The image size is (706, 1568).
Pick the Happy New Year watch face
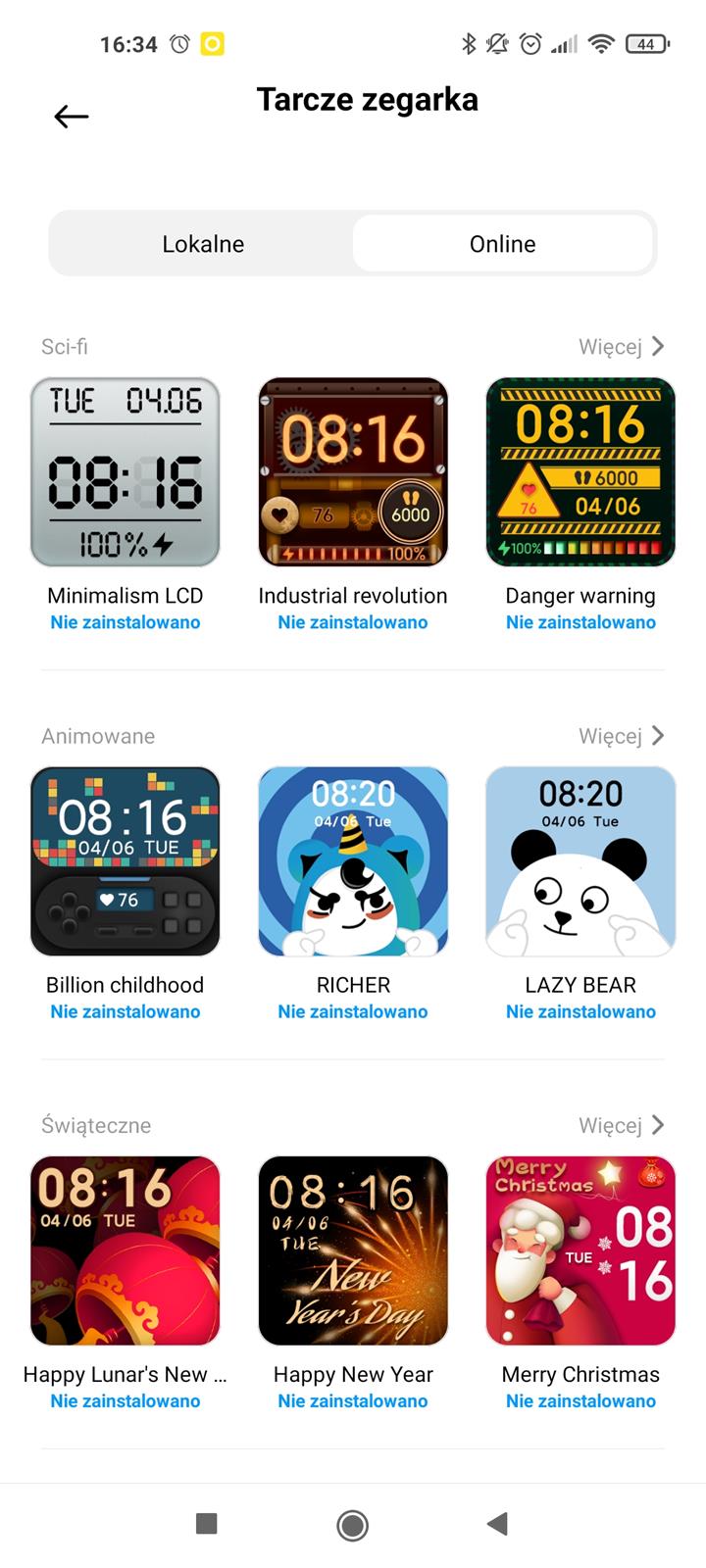(353, 1250)
